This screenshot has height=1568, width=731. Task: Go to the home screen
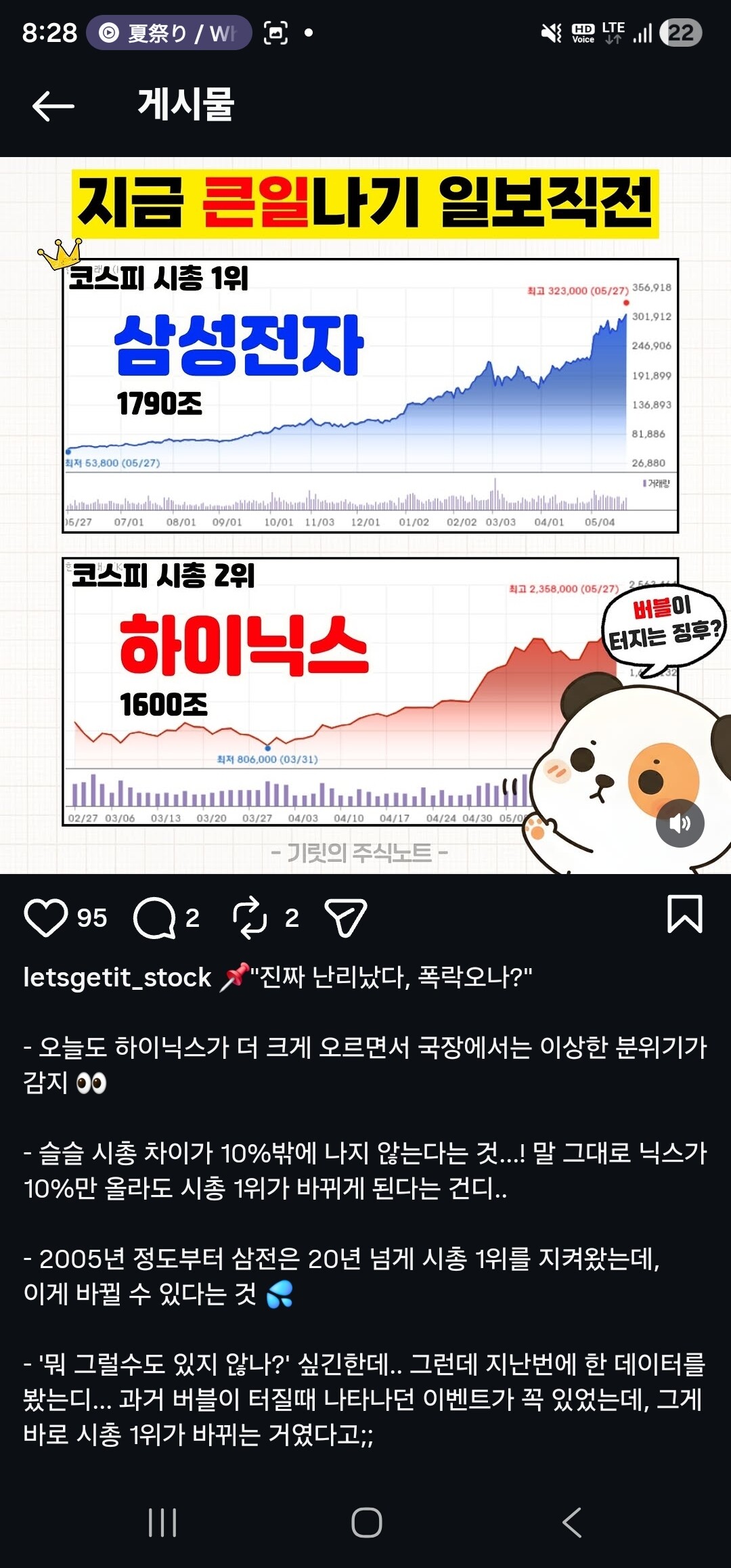(x=367, y=1523)
